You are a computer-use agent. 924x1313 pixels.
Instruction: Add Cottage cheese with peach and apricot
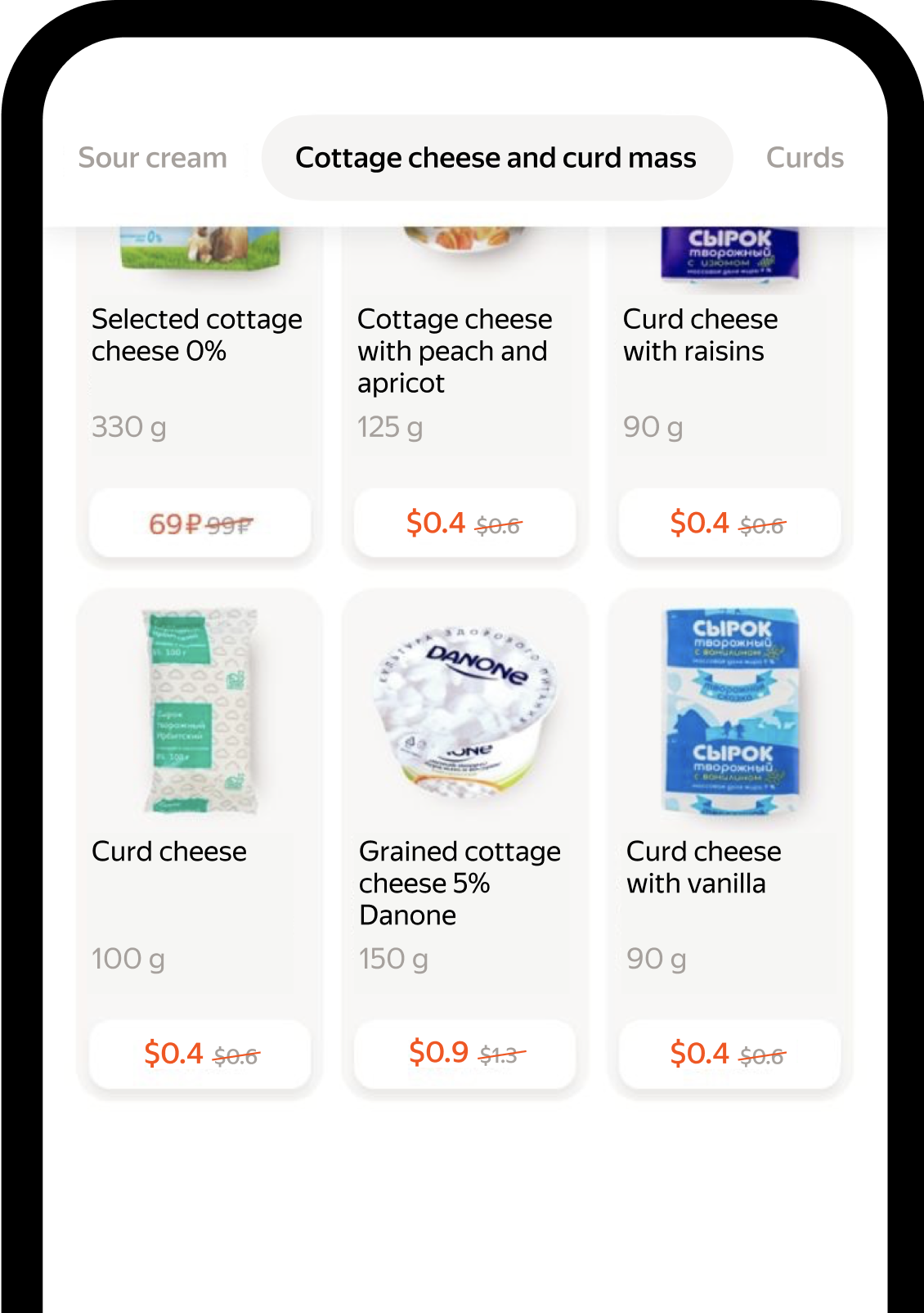[464, 524]
